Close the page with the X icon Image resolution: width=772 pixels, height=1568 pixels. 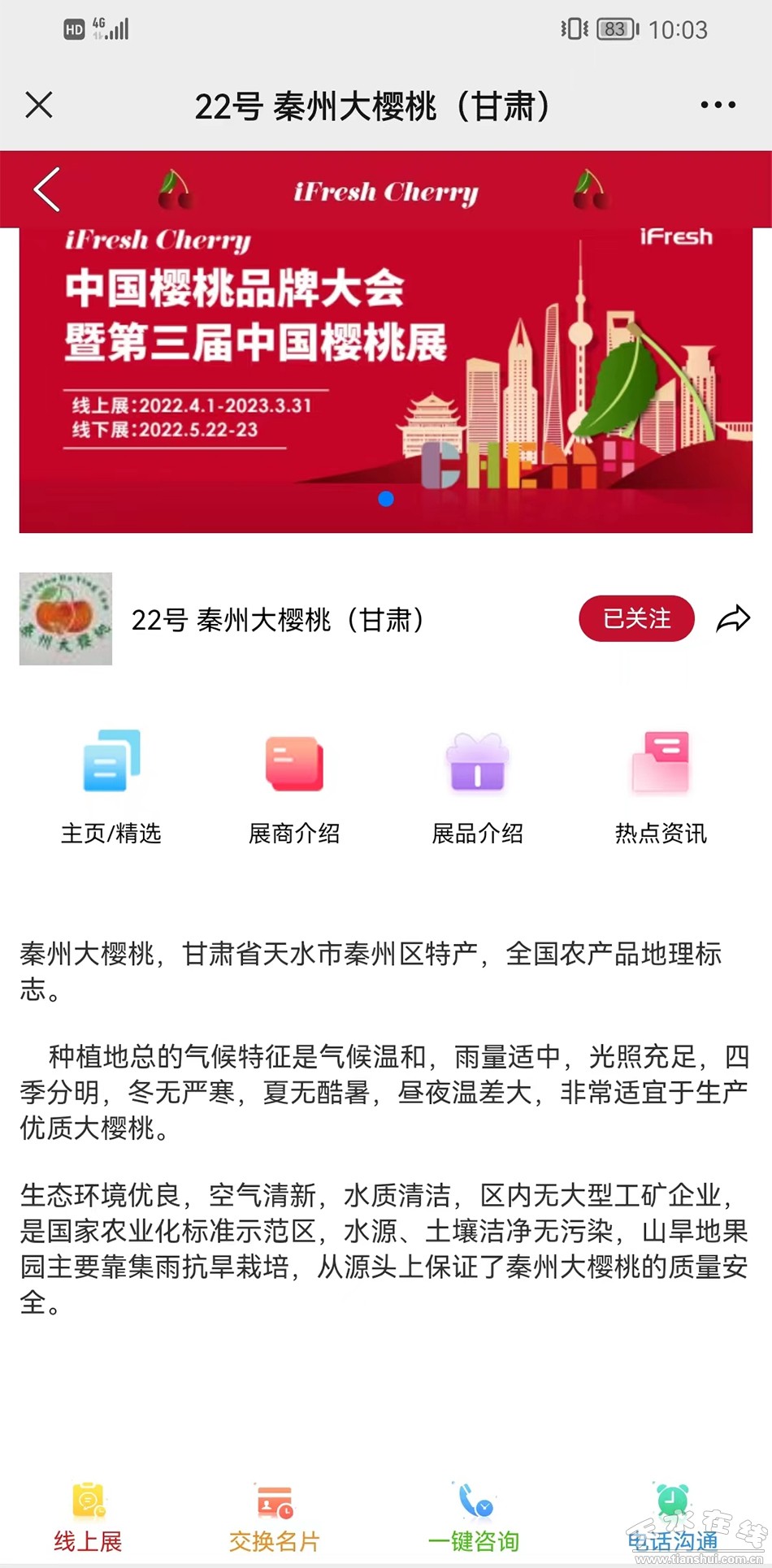click(x=39, y=106)
